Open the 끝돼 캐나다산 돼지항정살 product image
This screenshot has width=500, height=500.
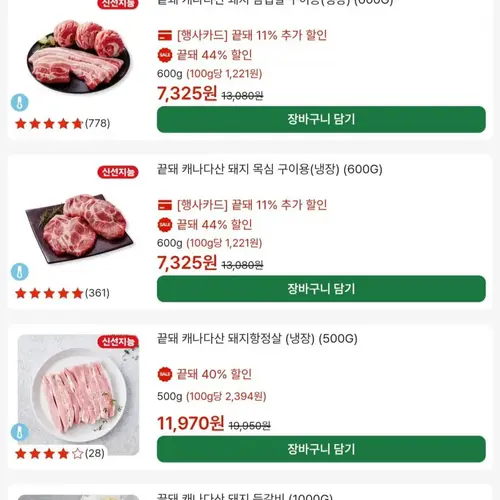(x=78, y=395)
